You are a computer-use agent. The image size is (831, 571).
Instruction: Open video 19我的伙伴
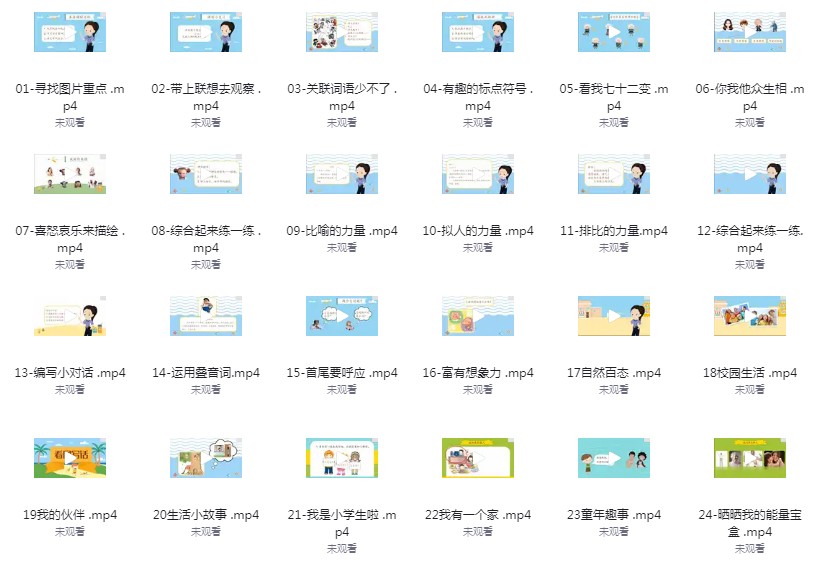pyautogui.click(x=69, y=458)
